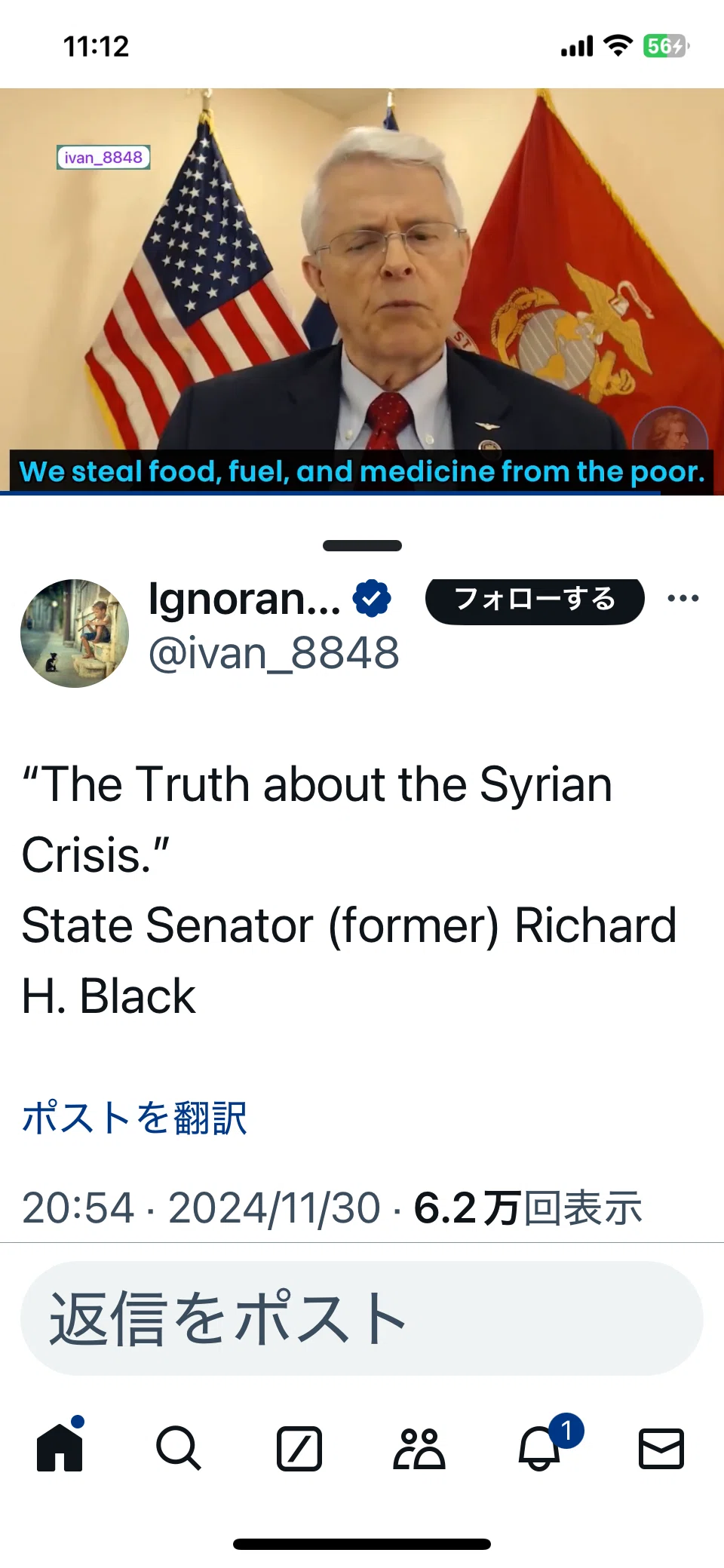The width and height of the screenshot is (724, 1568).
Task: Go to the Home tab
Action: pyautogui.click(x=60, y=1445)
